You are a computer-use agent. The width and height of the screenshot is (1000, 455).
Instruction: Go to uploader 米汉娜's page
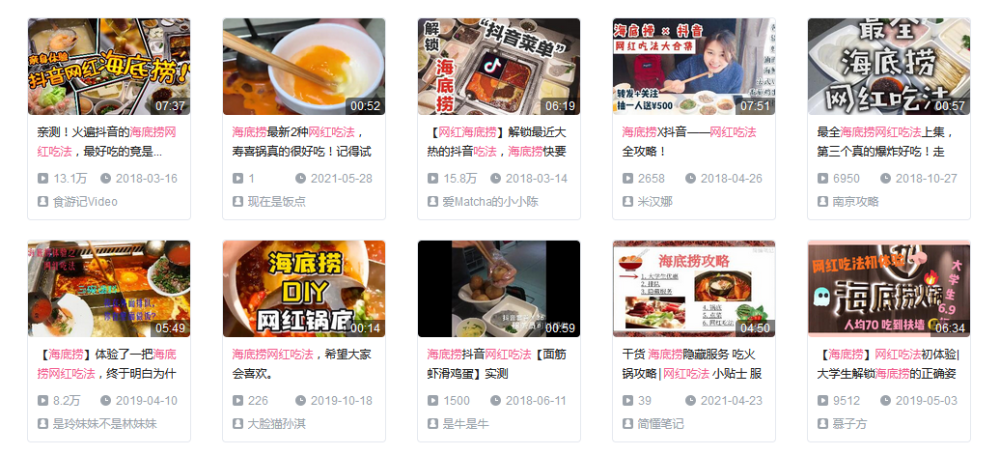(x=657, y=201)
